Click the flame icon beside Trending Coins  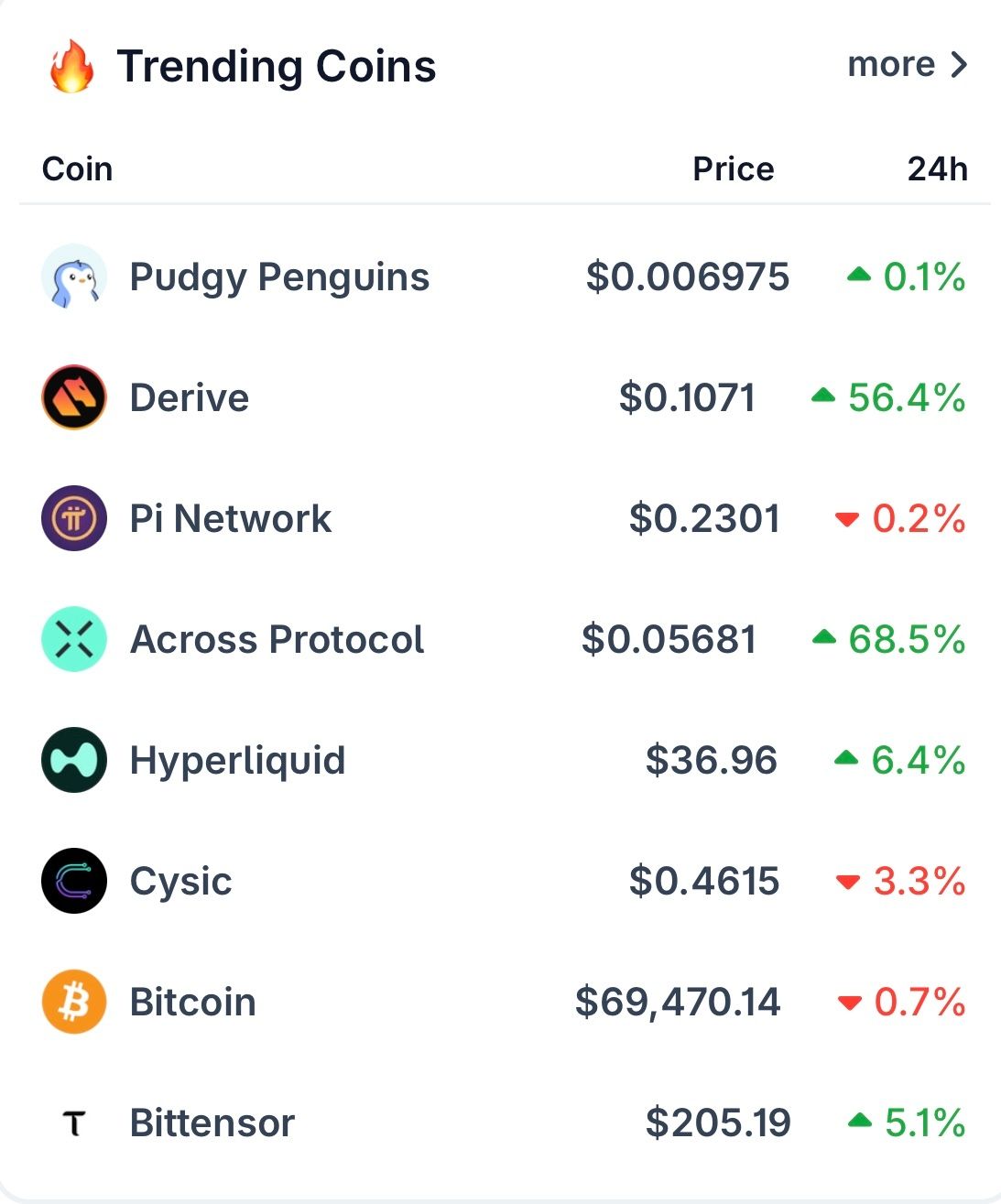pyautogui.click(x=71, y=66)
